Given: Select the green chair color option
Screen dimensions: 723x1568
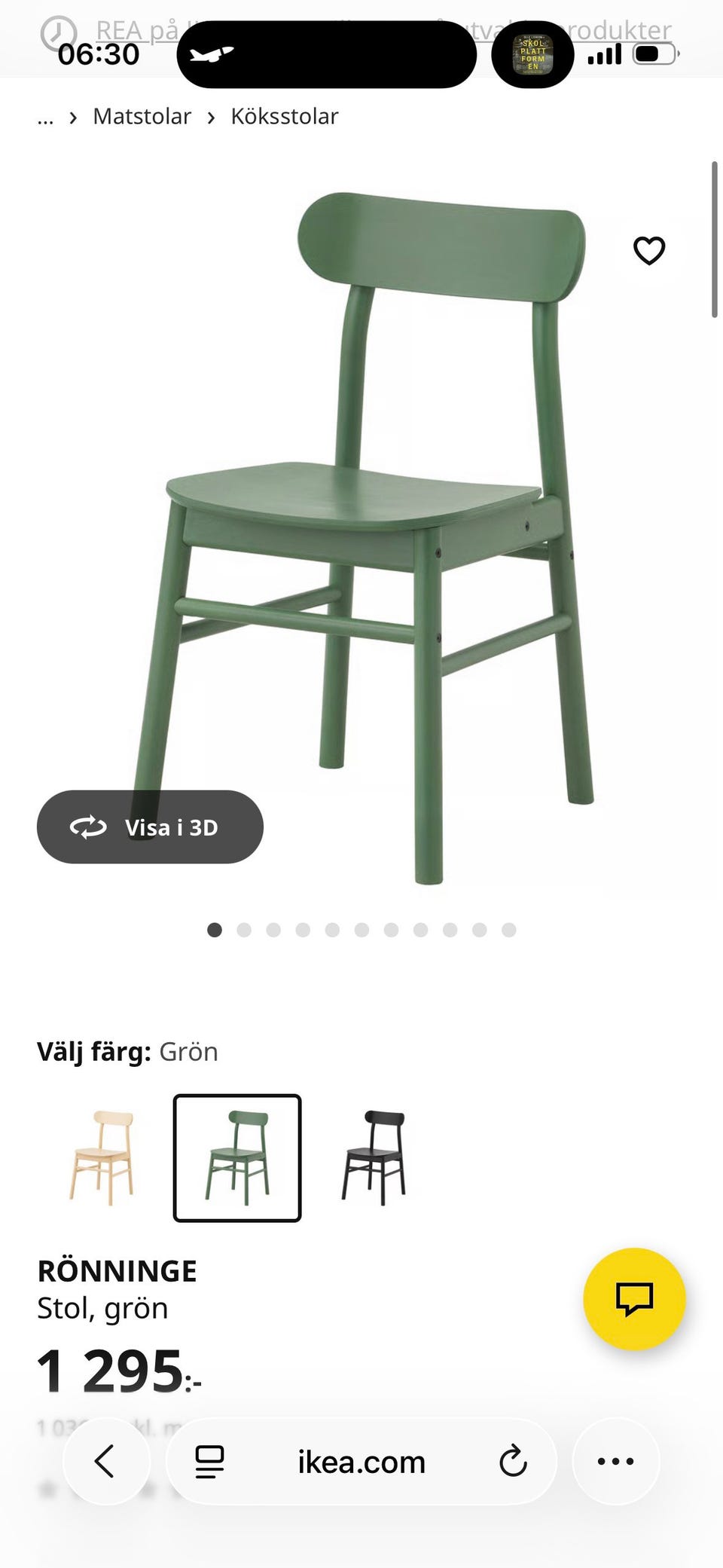Looking at the screenshot, I should (x=236, y=1158).
